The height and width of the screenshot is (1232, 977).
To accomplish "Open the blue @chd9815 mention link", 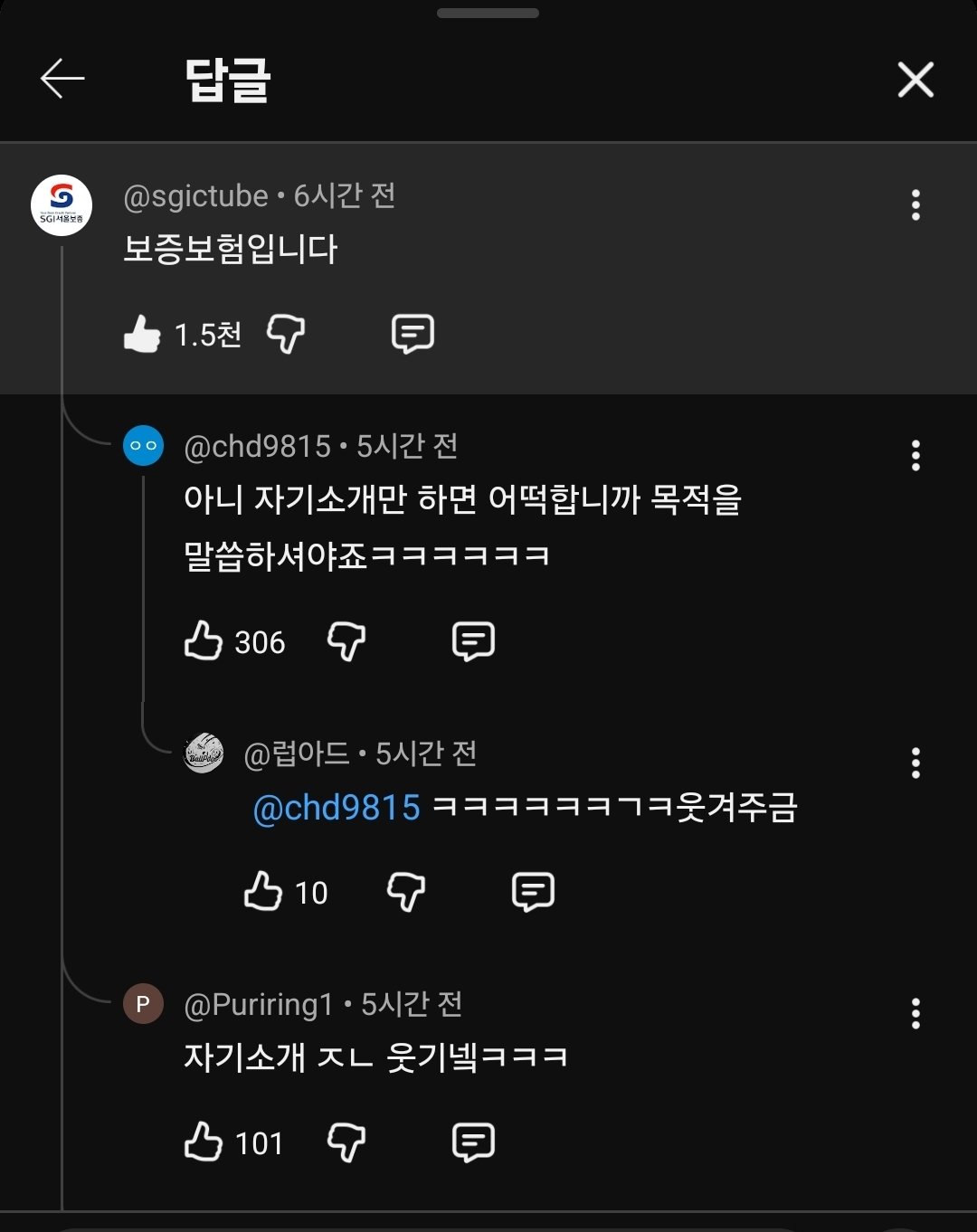I will tap(337, 808).
